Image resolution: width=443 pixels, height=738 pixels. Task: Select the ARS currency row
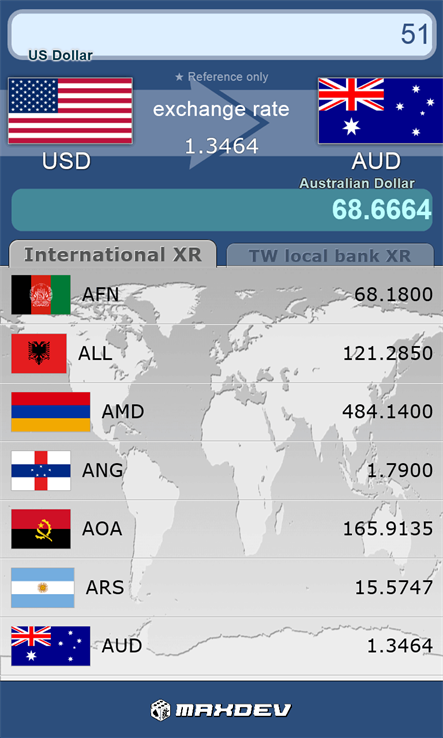[x=221, y=587]
